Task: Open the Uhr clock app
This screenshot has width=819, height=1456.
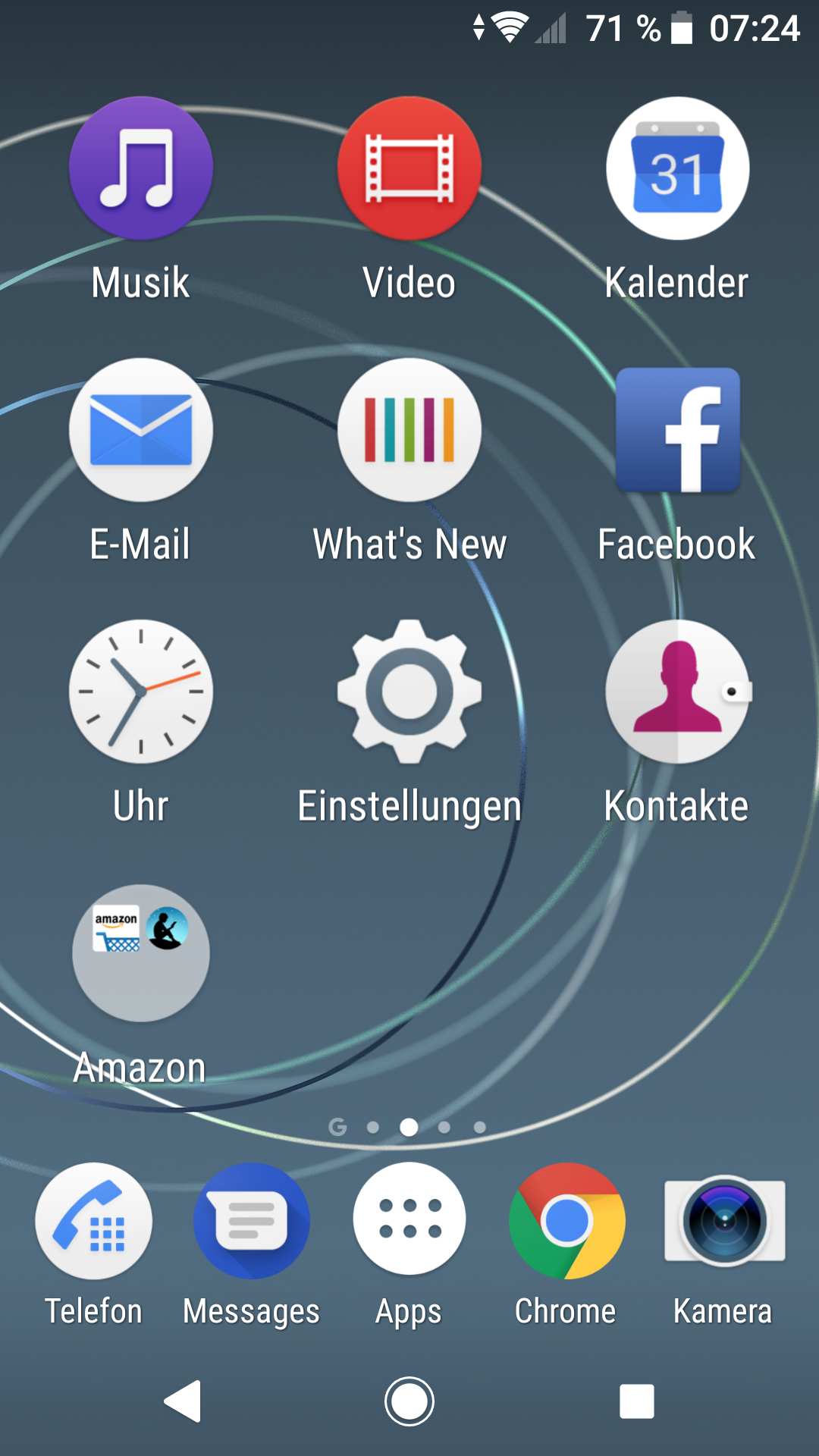Action: tap(141, 692)
